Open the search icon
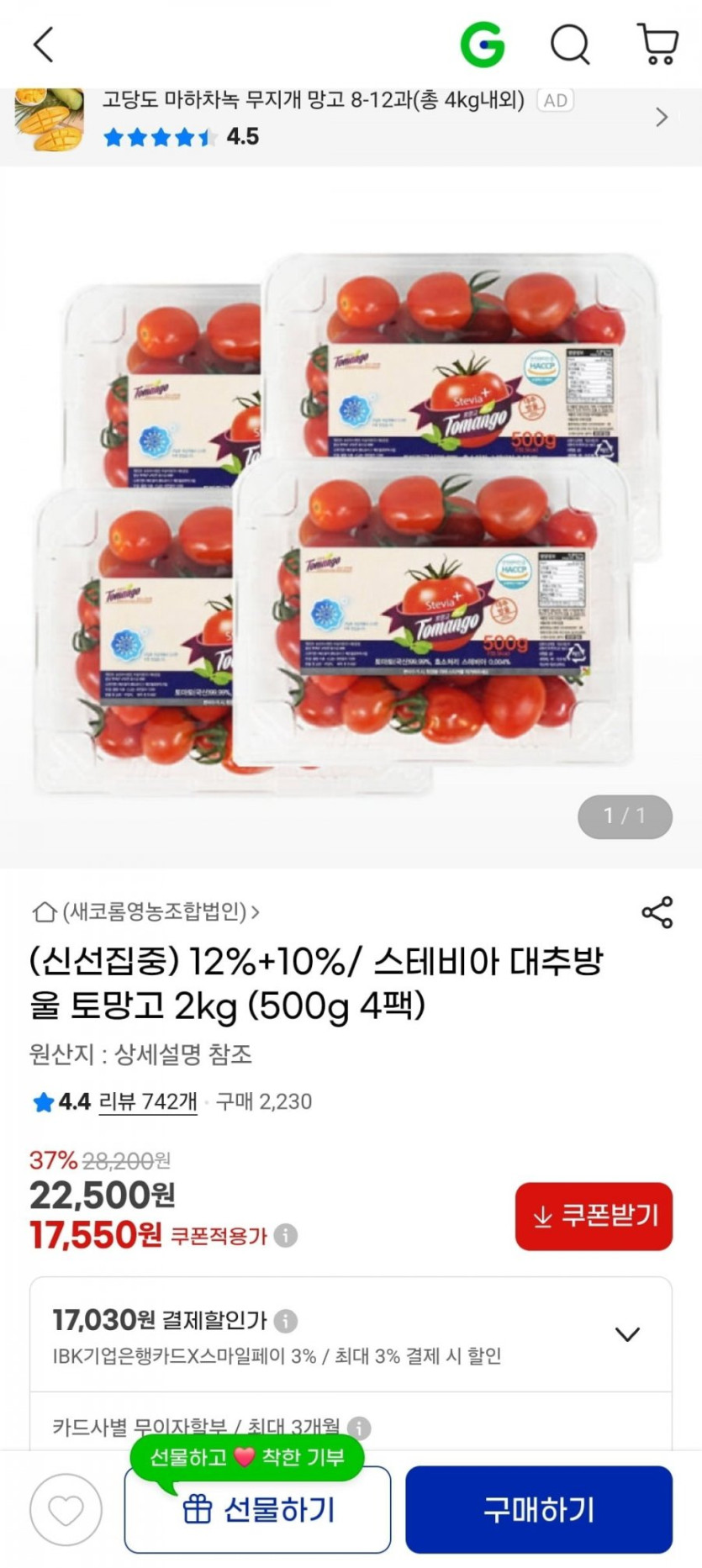Viewport: 702px width, 1568px height. pyautogui.click(x=570, y=45)
